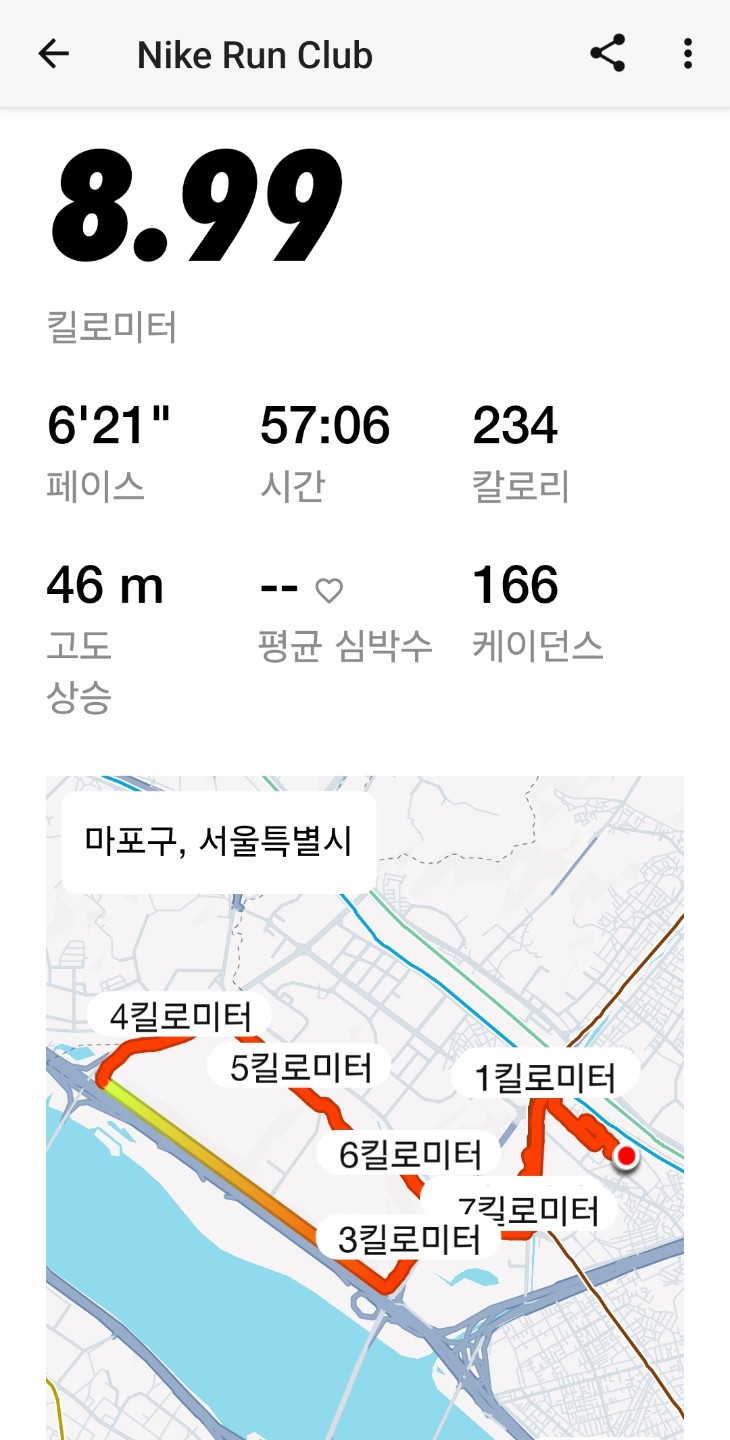Viewport: 730px width, 1440px height.
Task: Go back using the arrow icon
Action: (x=54, y=54)
